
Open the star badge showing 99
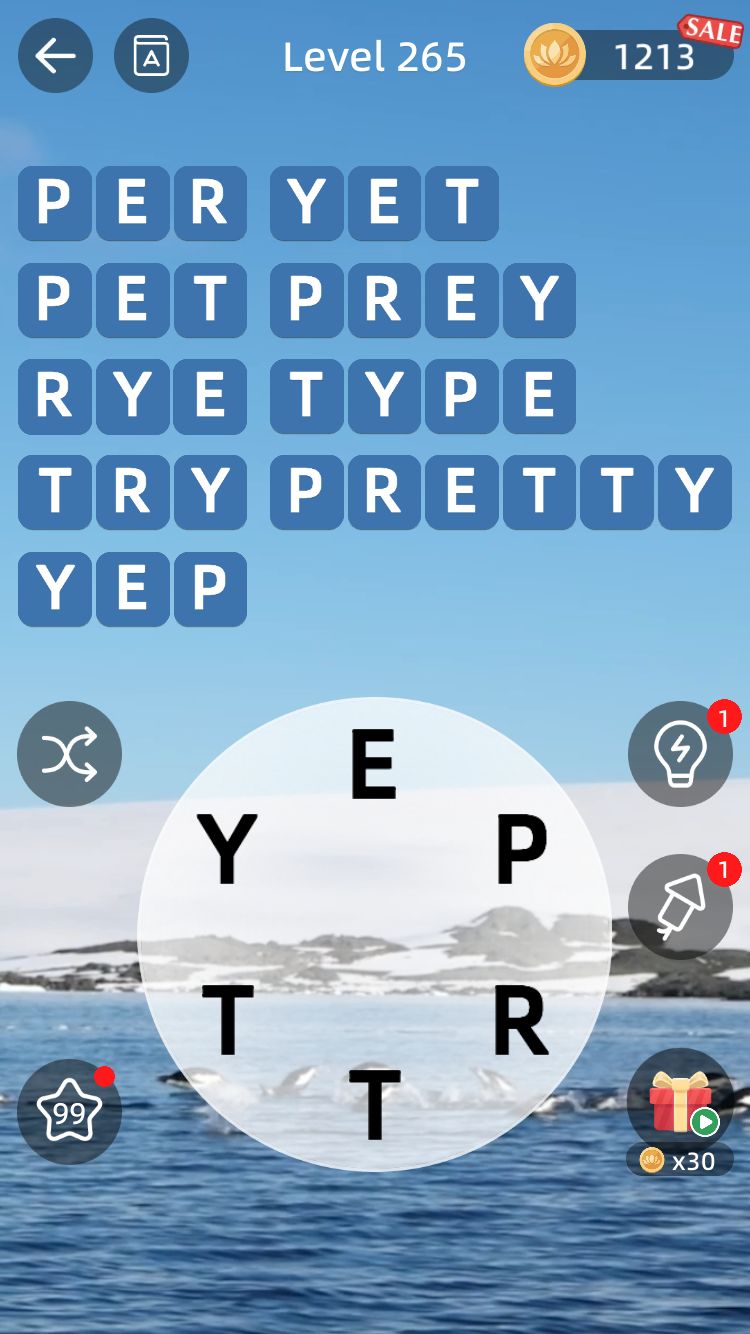(69, 1112)
